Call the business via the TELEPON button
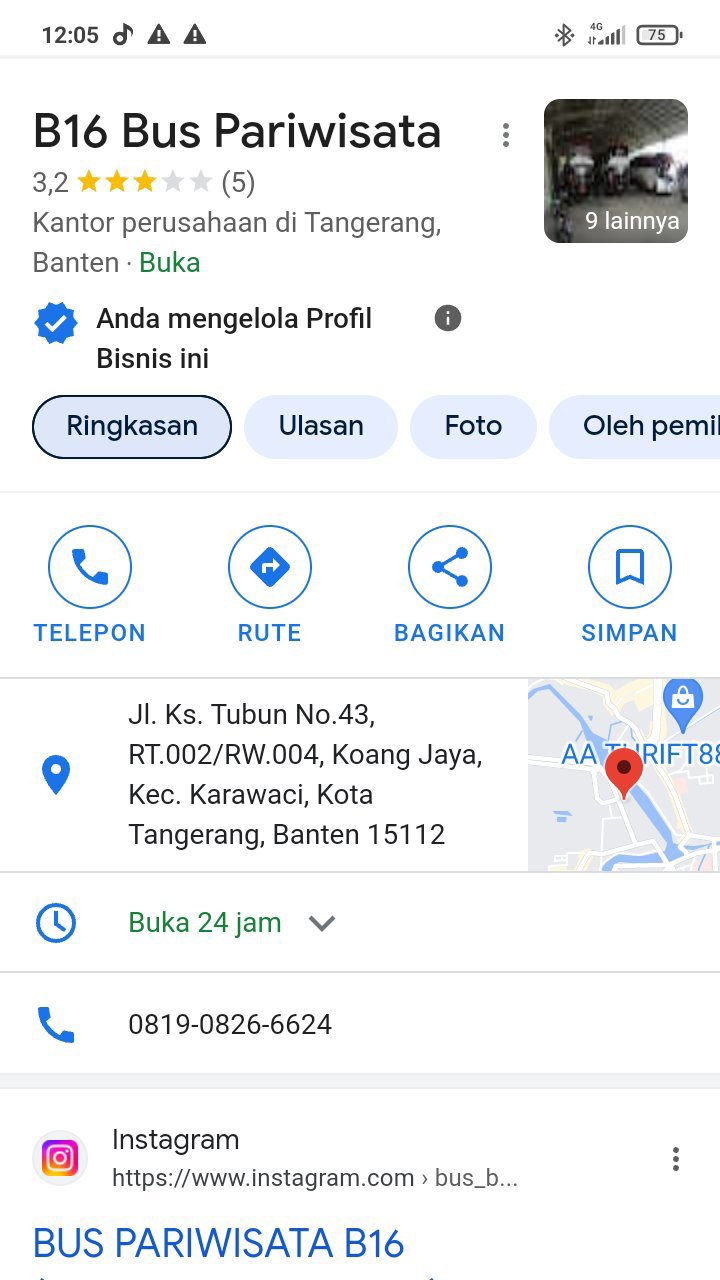 click(x=90, y=585)
